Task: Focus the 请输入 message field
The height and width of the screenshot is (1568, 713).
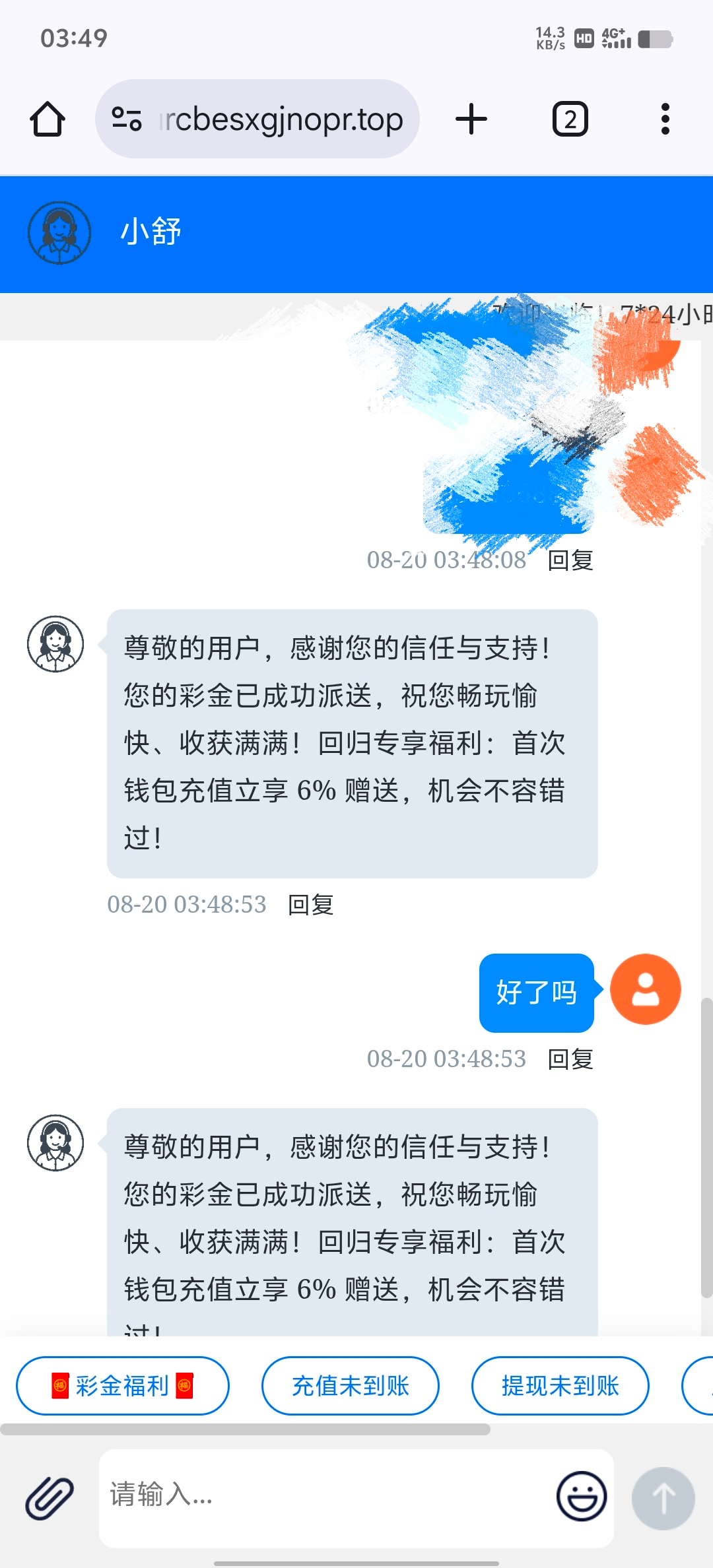Action: pos(323,1498)
